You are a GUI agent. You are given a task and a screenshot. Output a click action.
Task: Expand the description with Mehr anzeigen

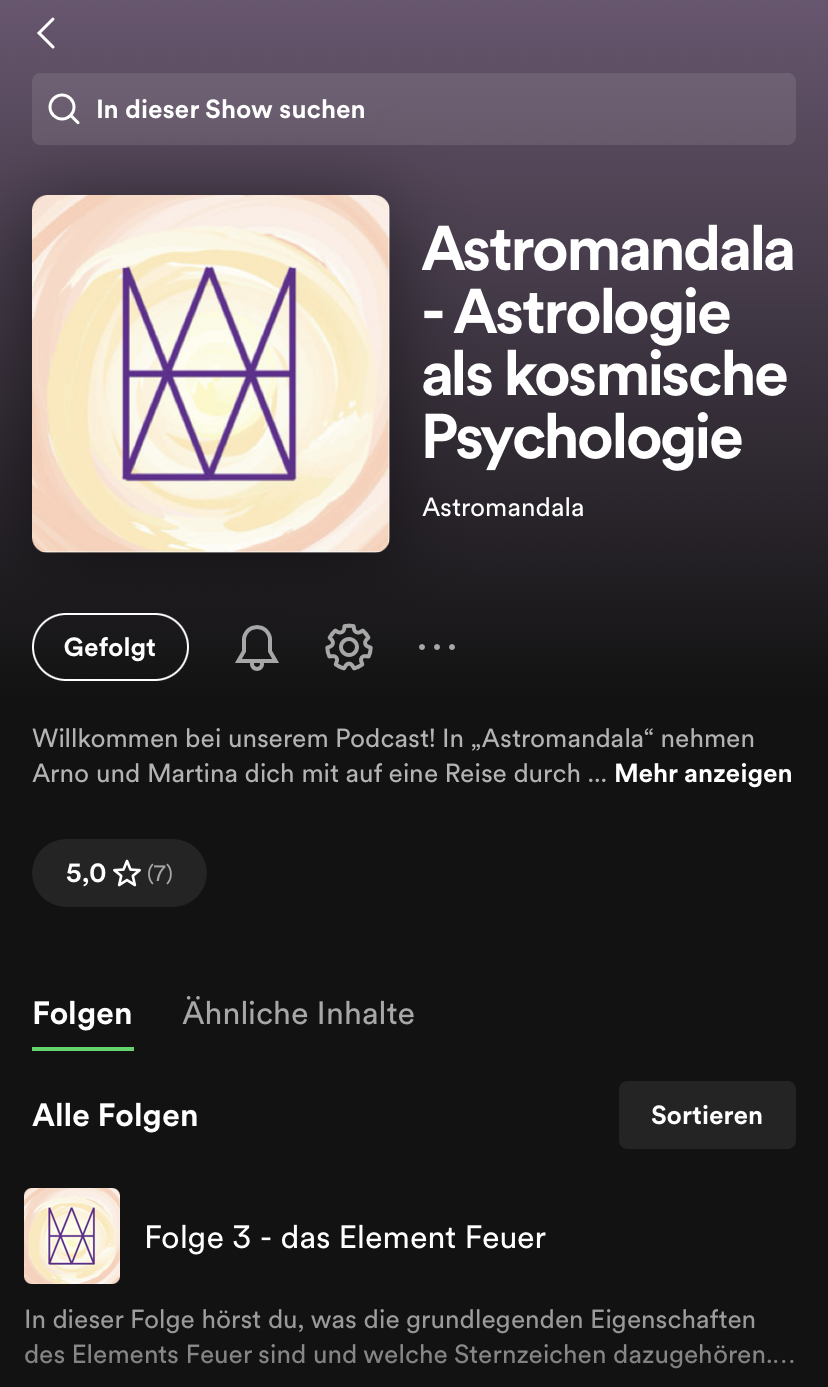pyautogui.click(x=703, y=773)
